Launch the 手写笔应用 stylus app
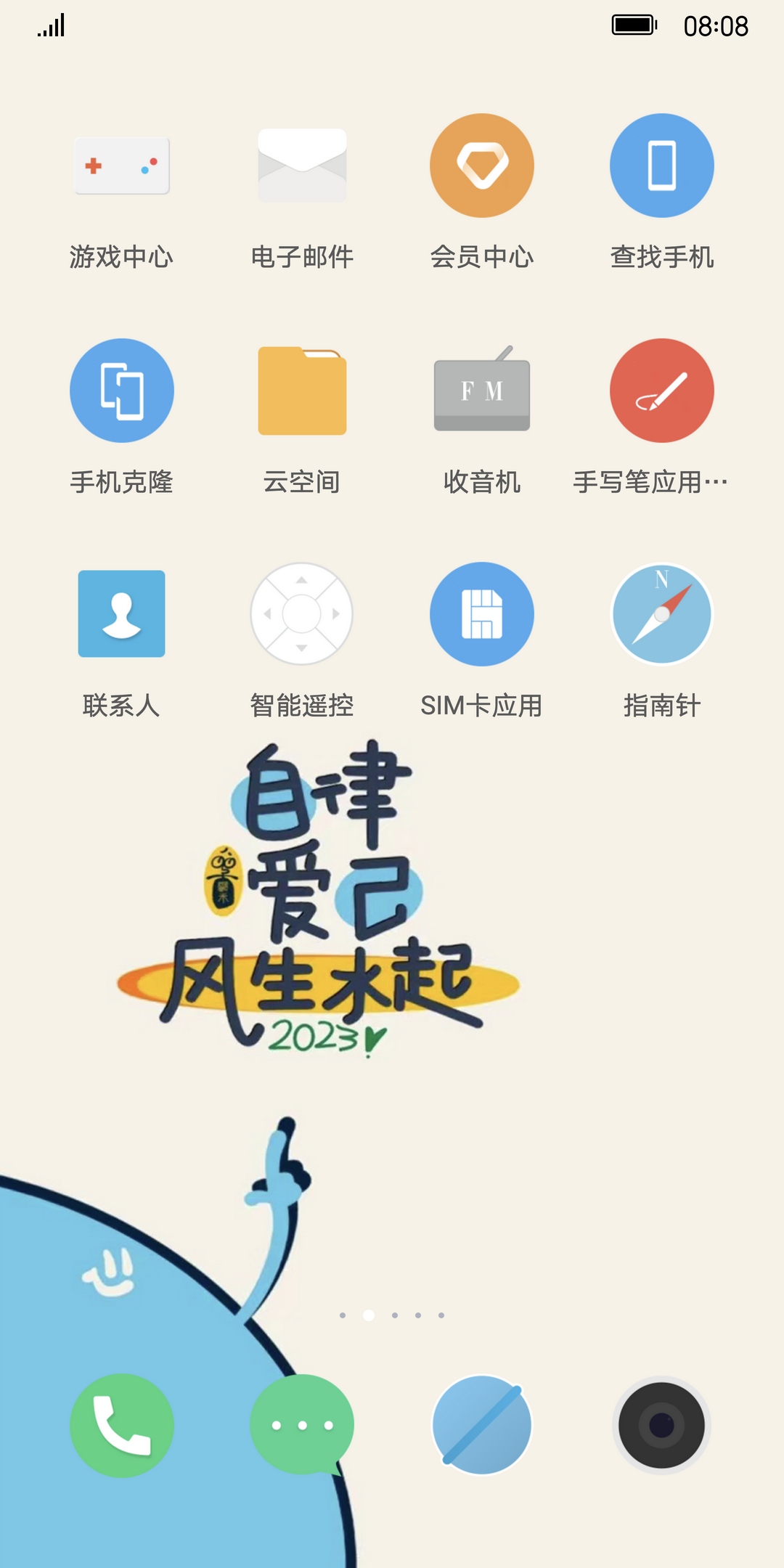784x1568 pixels. tap(662, 391)
